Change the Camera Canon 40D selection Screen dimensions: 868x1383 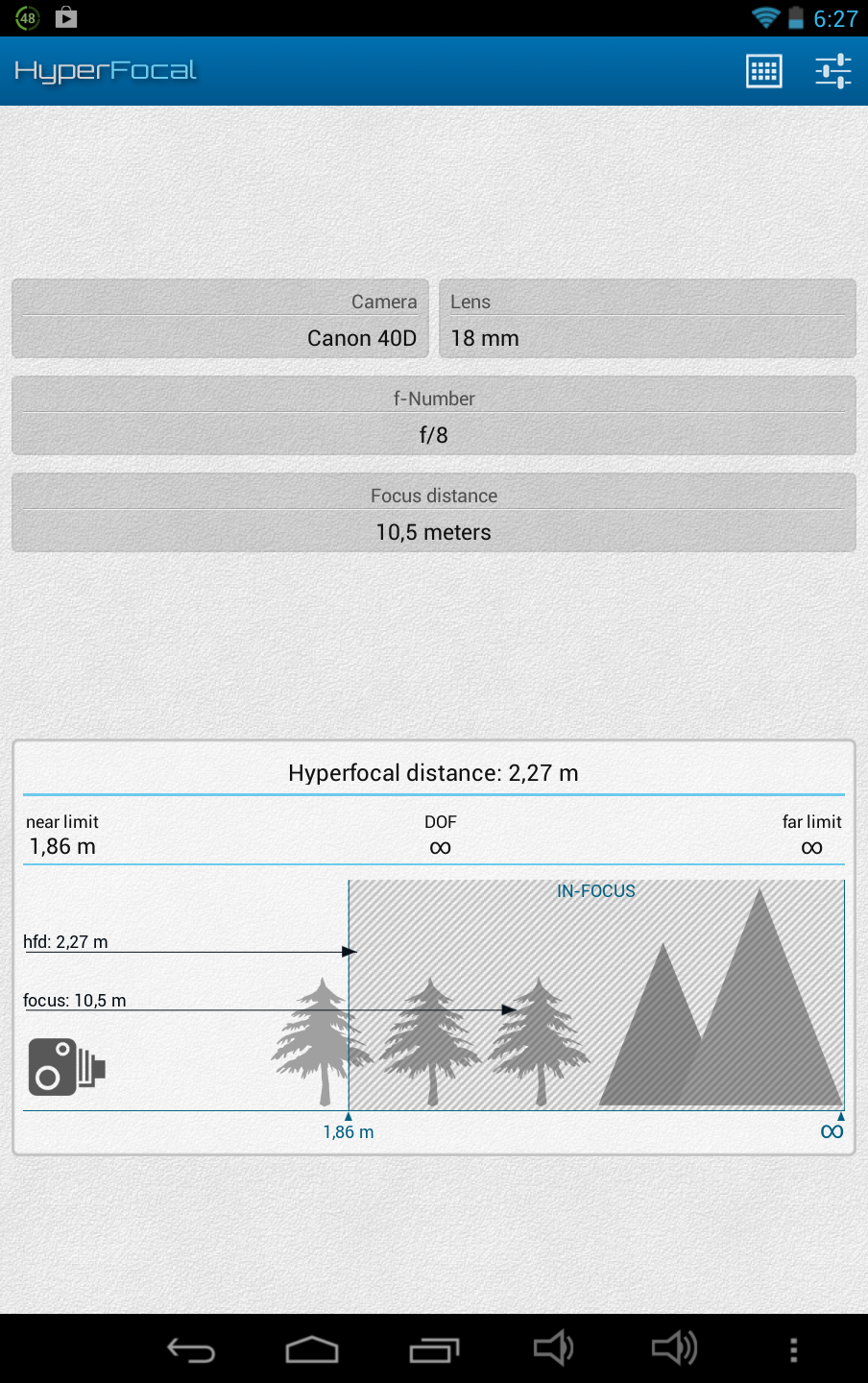tap(220, 320)
